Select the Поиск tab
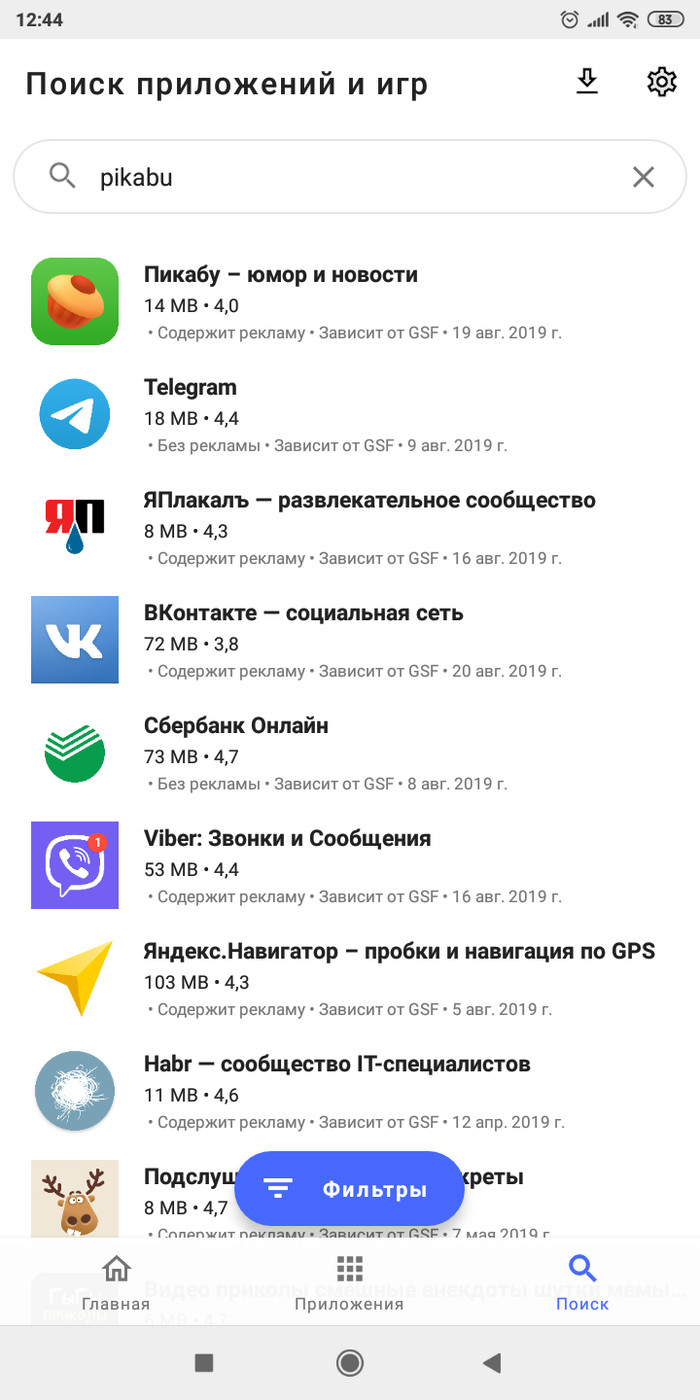This screenshot has height=1400, width=700. coord(582,1283)
